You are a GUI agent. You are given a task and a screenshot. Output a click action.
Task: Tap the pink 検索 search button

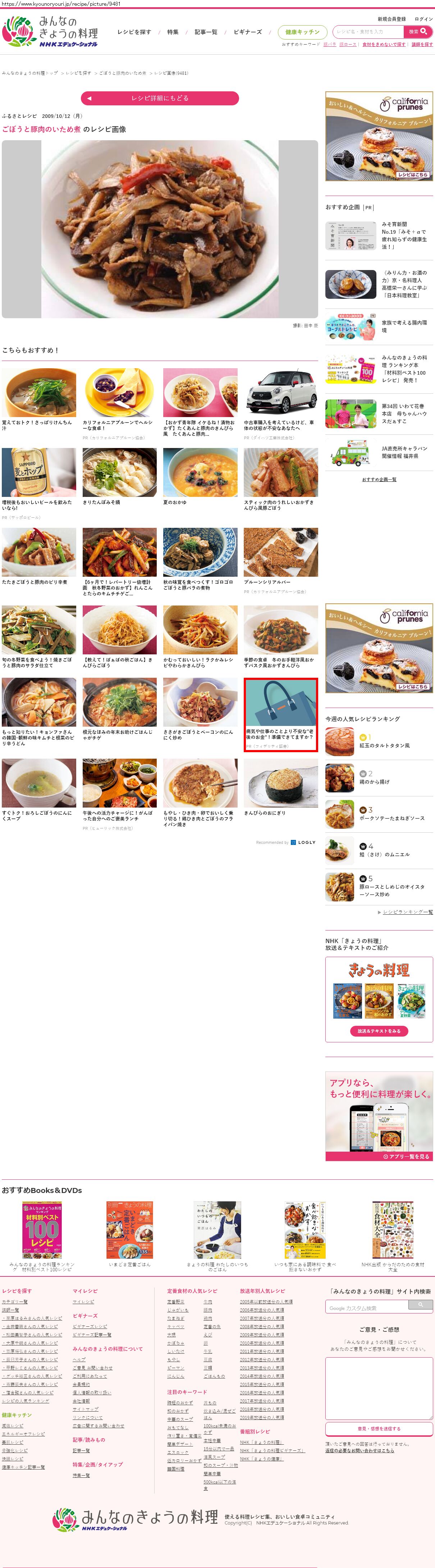coord(418,32)
